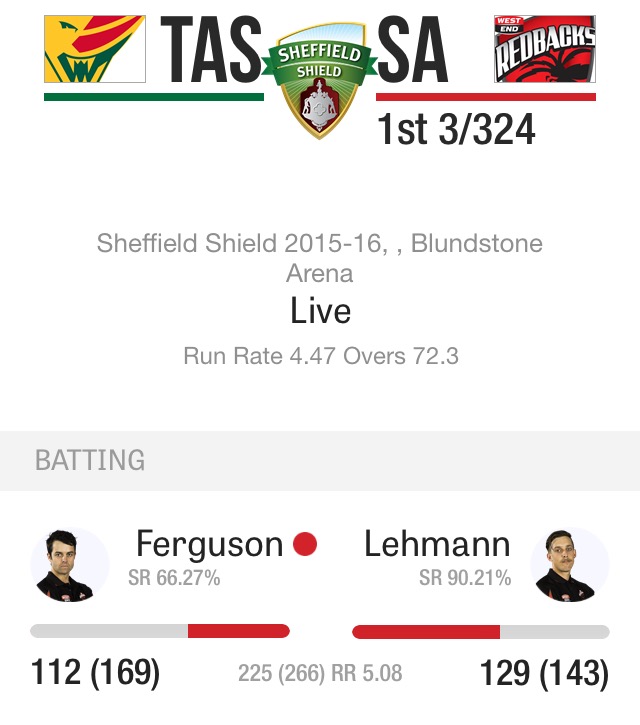Open Lehmann's player profile
Image resolution: width=640 pixels, height=725 pixels.
coord(570,565)
